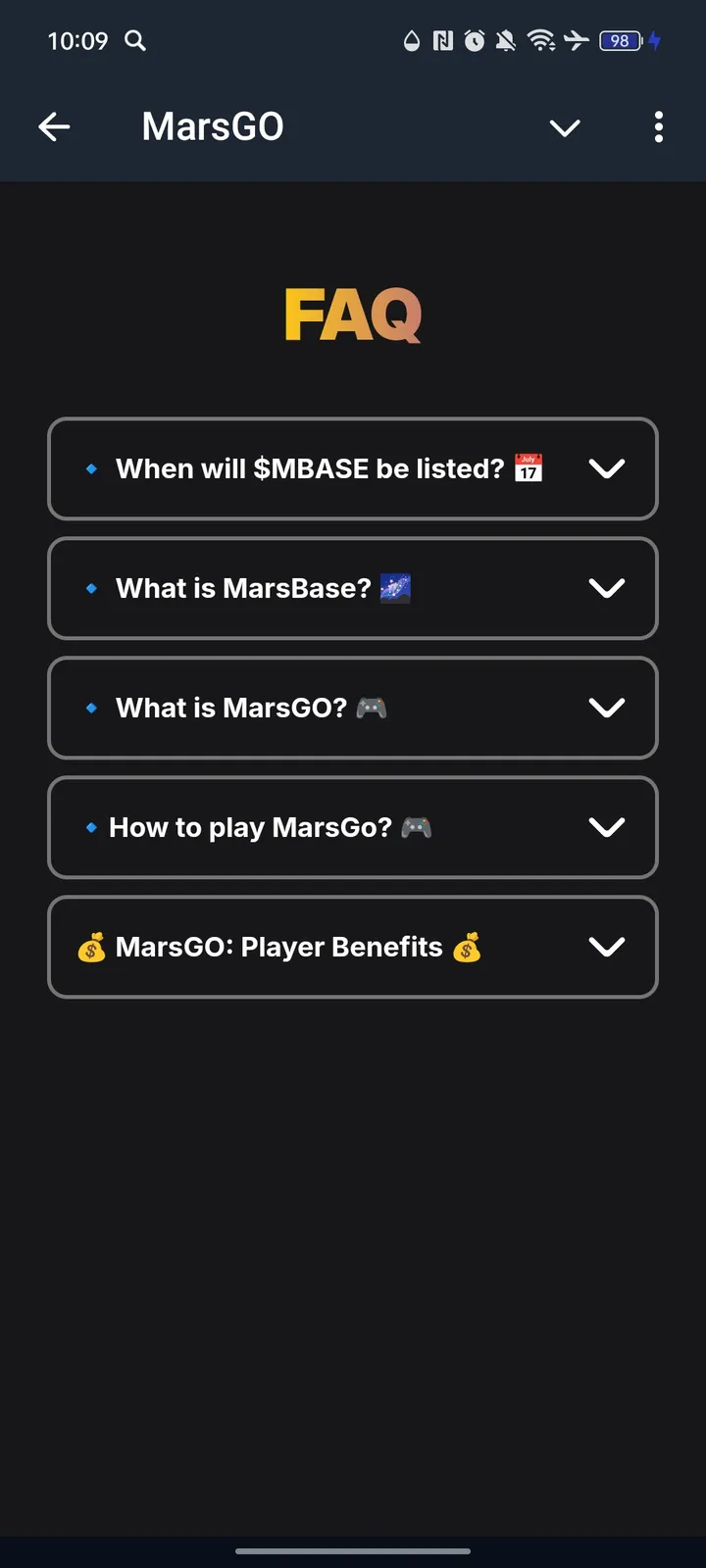Click the FAQ heading
Image resolution: width=706 pixels, height=1568 pixels.
coord(352,316)
